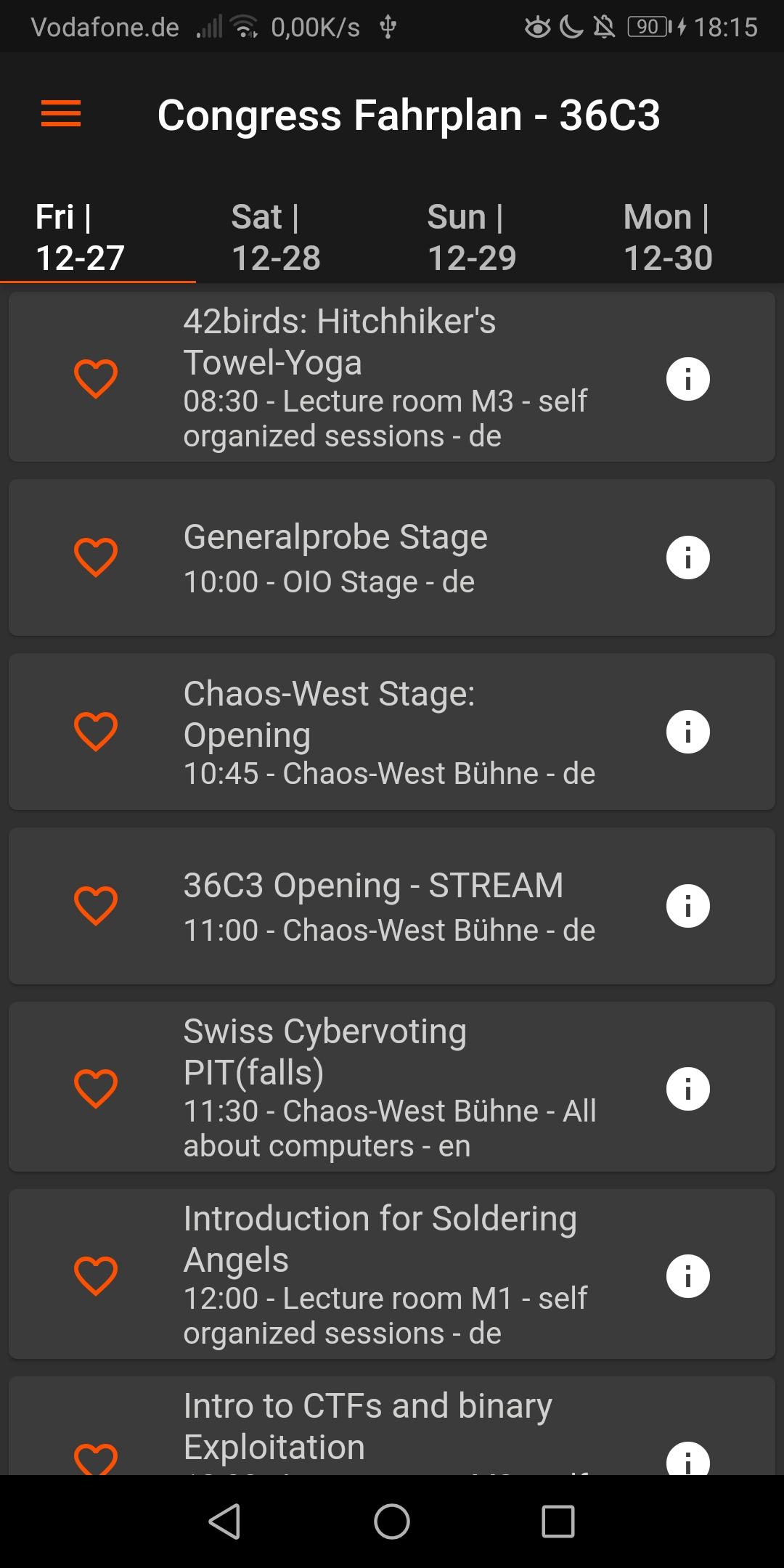This screenshot has height=1568, width=784.
Task: Go back using the system back button
Action: (x=225, y=1521)
